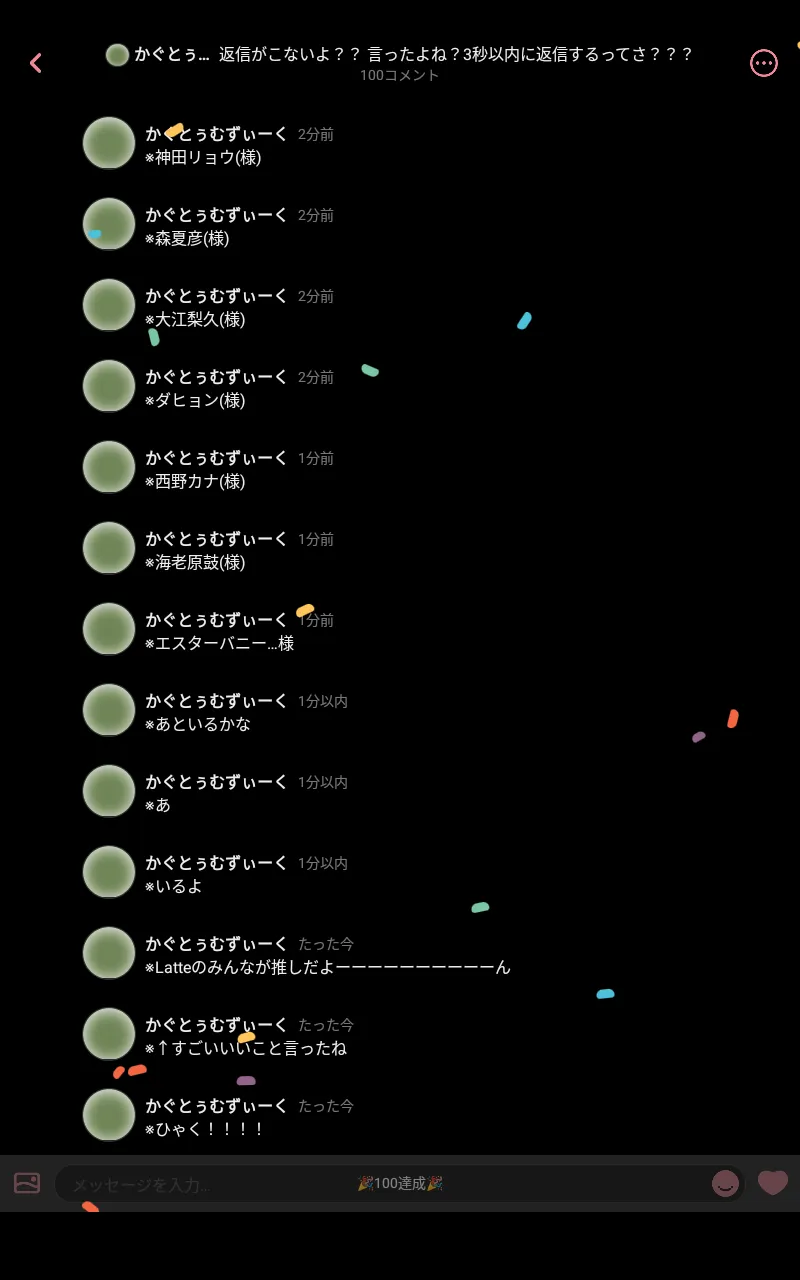The width and height of the screenshot is (800, 1280).
Task: Open avatar beside the 森夏彦(様) comment
Action: [109, 224]
